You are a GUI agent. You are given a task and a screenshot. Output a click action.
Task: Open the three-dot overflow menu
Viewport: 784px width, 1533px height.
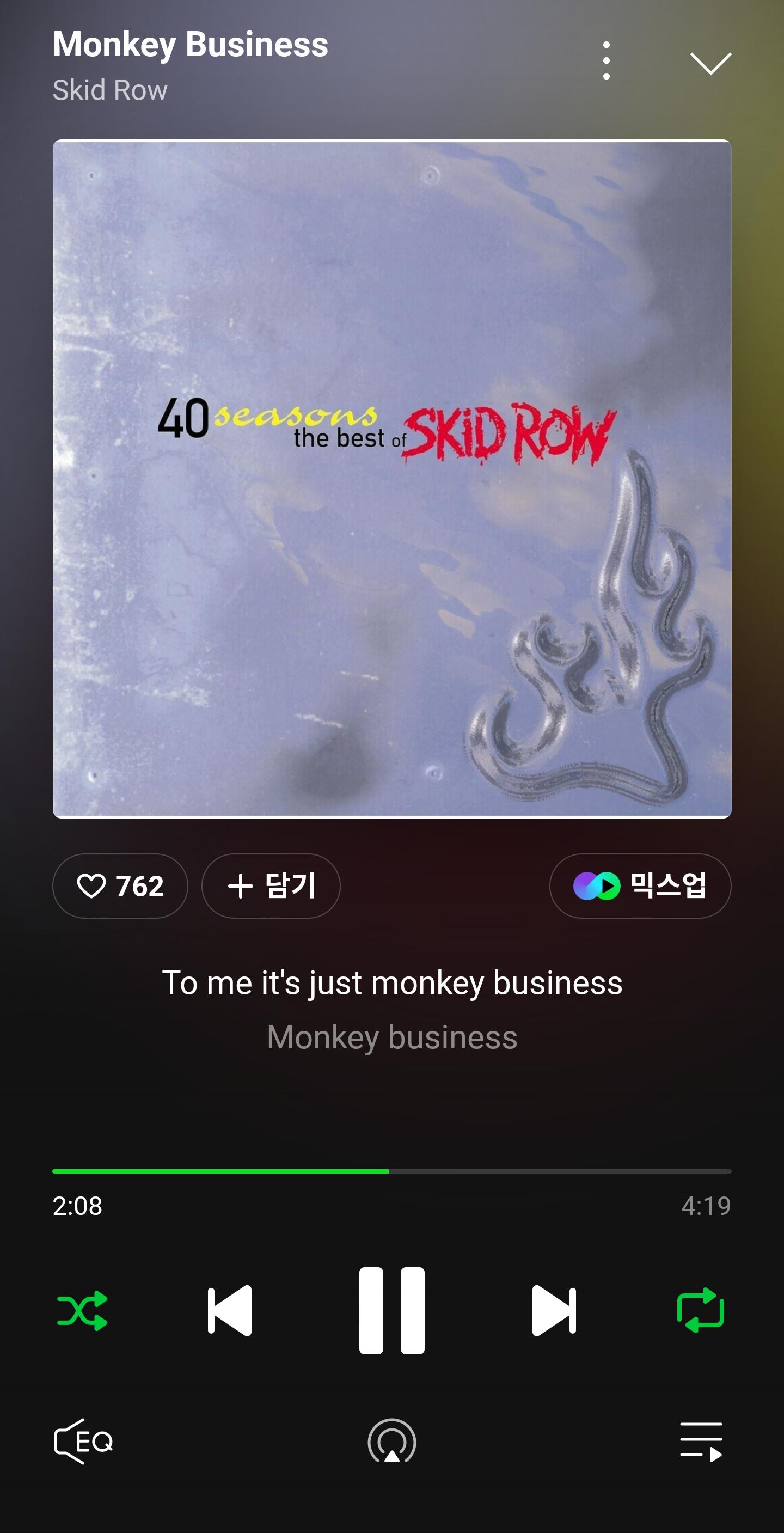pos(606,60)
